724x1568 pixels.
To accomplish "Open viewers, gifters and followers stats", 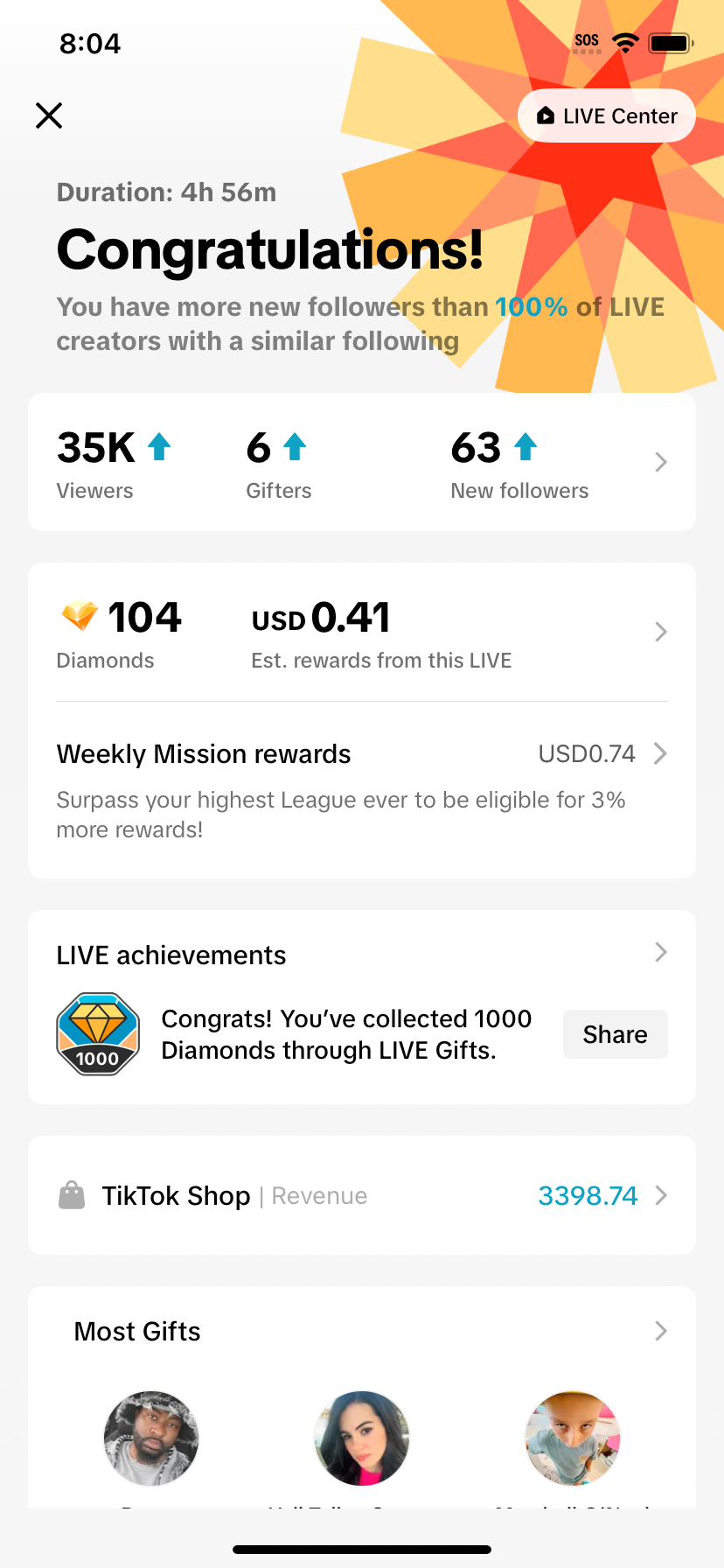I will pyautogui.click(x=660, y=462).
